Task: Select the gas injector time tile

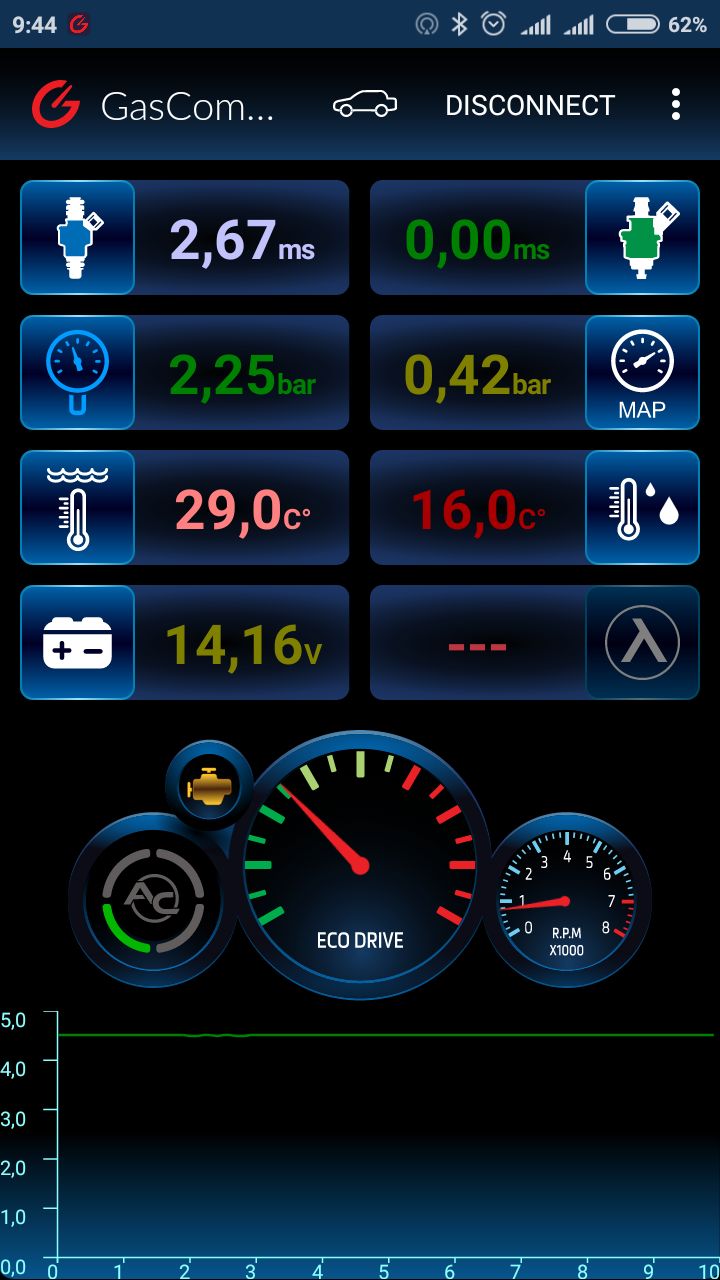Action: [534, 238]
